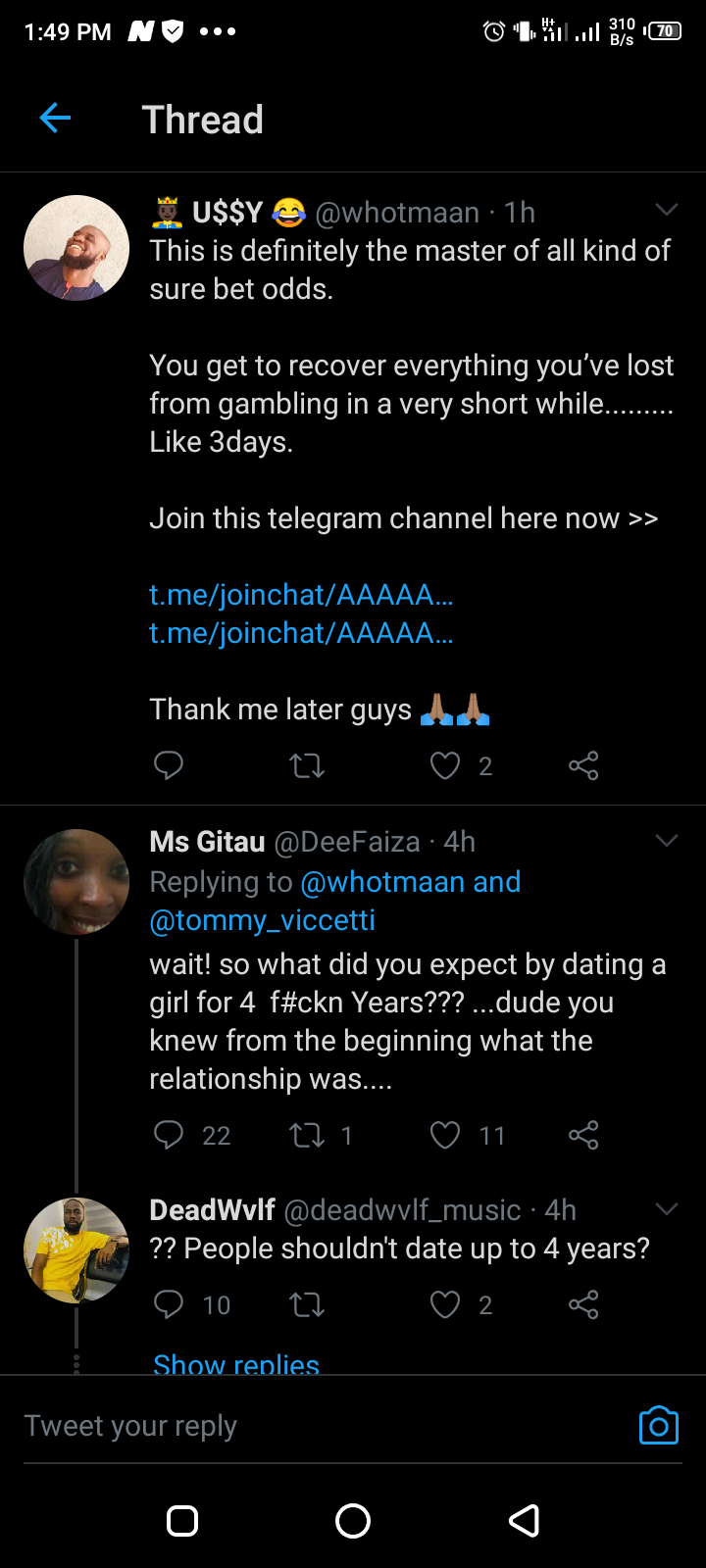Open U$$Y's profile picture
Image resolution: width=706 pixels, height=1568 pixels.
pos(76,248)
